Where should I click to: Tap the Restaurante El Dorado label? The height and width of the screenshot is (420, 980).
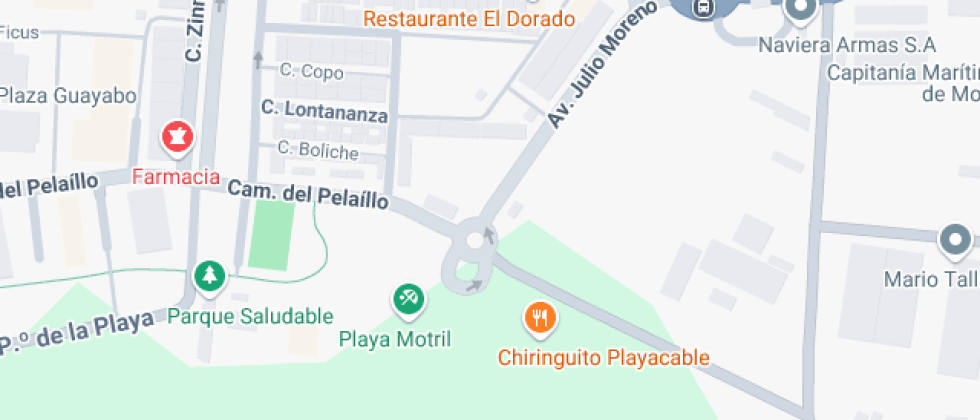(469, 19)
